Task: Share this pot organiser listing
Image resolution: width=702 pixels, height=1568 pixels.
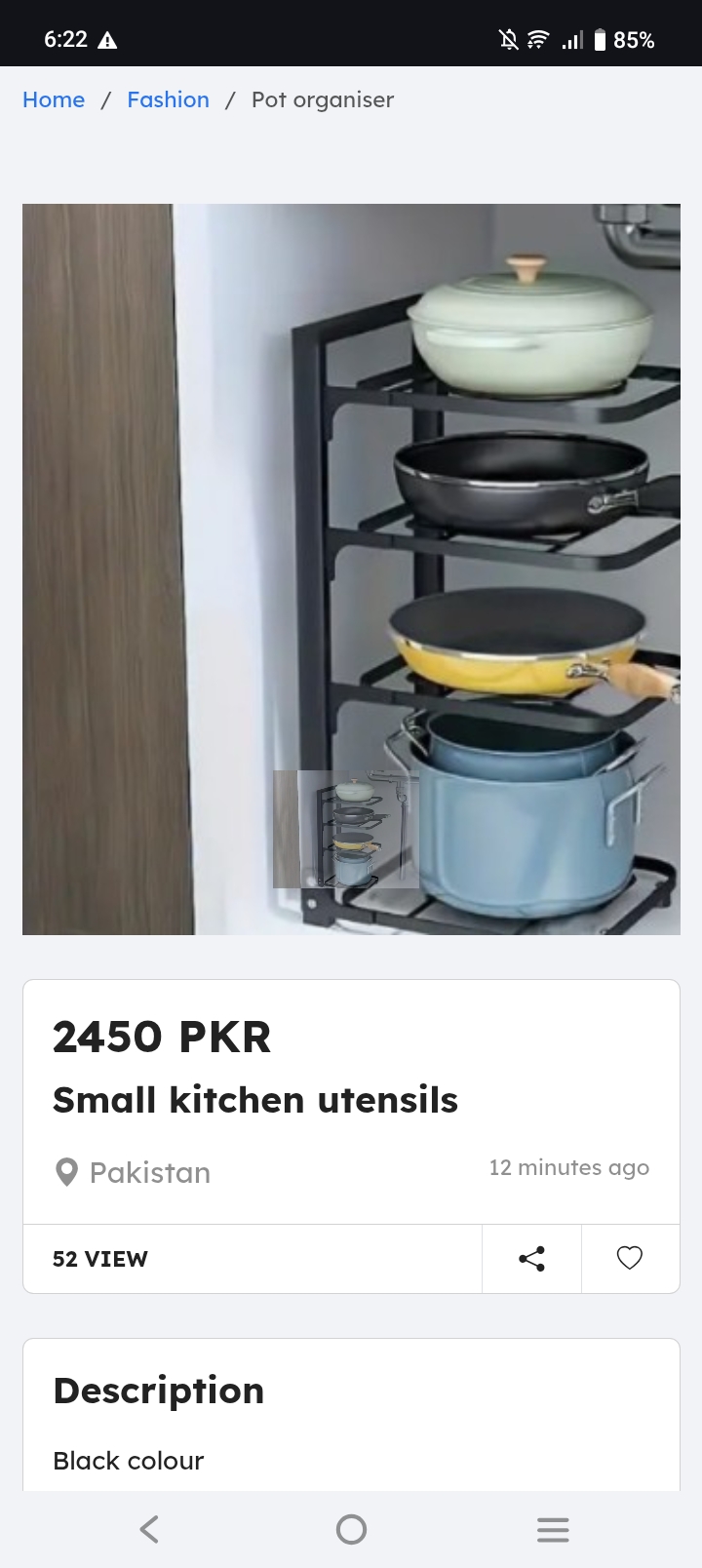Action: pyautogui.click(x=531, y=1259)
